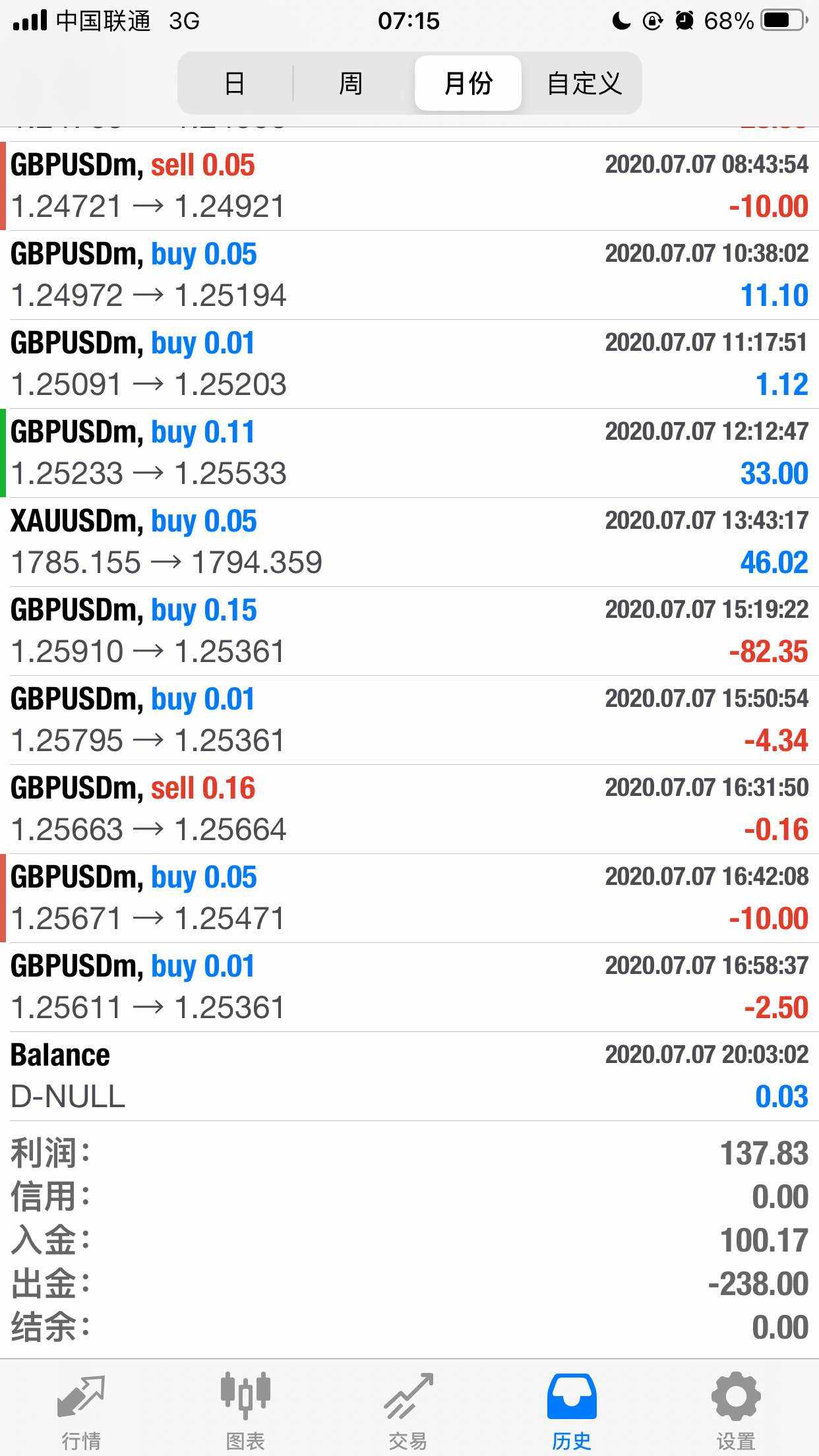
Task: Open the 行情 quotes tab
Action: (81, 1409)
